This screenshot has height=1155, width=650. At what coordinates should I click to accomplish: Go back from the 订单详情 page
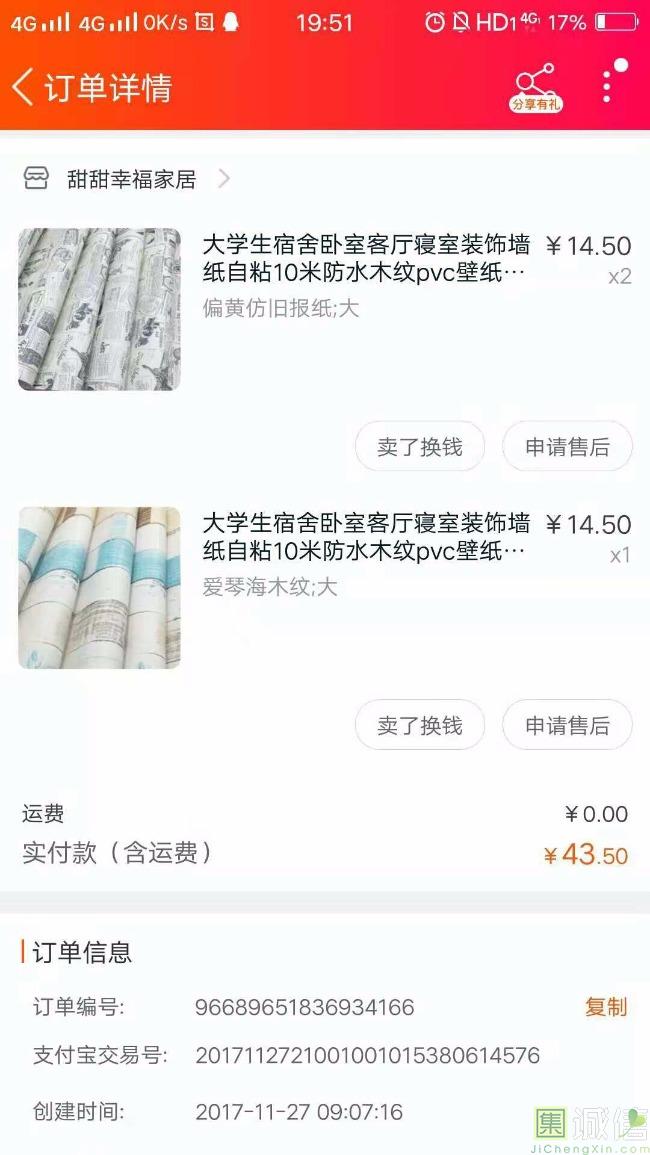[x=24, y=87]
